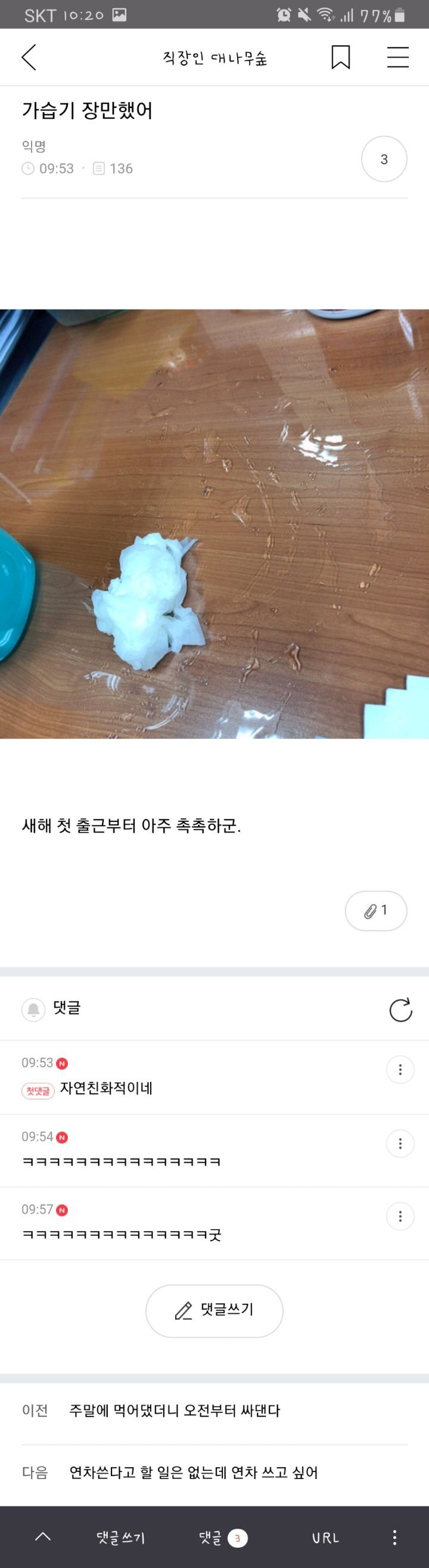Go back using the top arrow
Image resolution: width=429 pixels, height=1568 pixels.
pyautogui.click(x=29, y=57)
